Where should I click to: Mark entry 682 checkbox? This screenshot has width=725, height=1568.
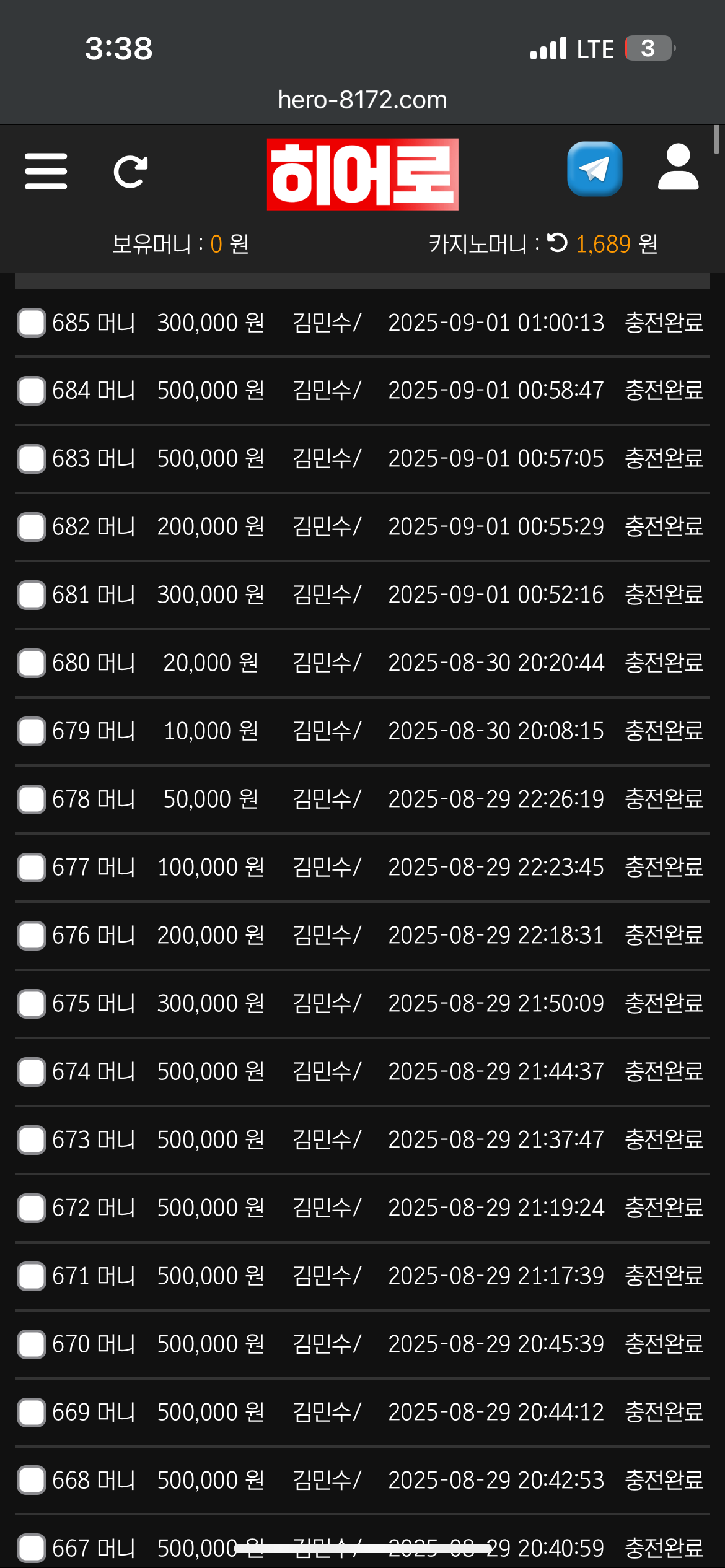click(32, 527)
